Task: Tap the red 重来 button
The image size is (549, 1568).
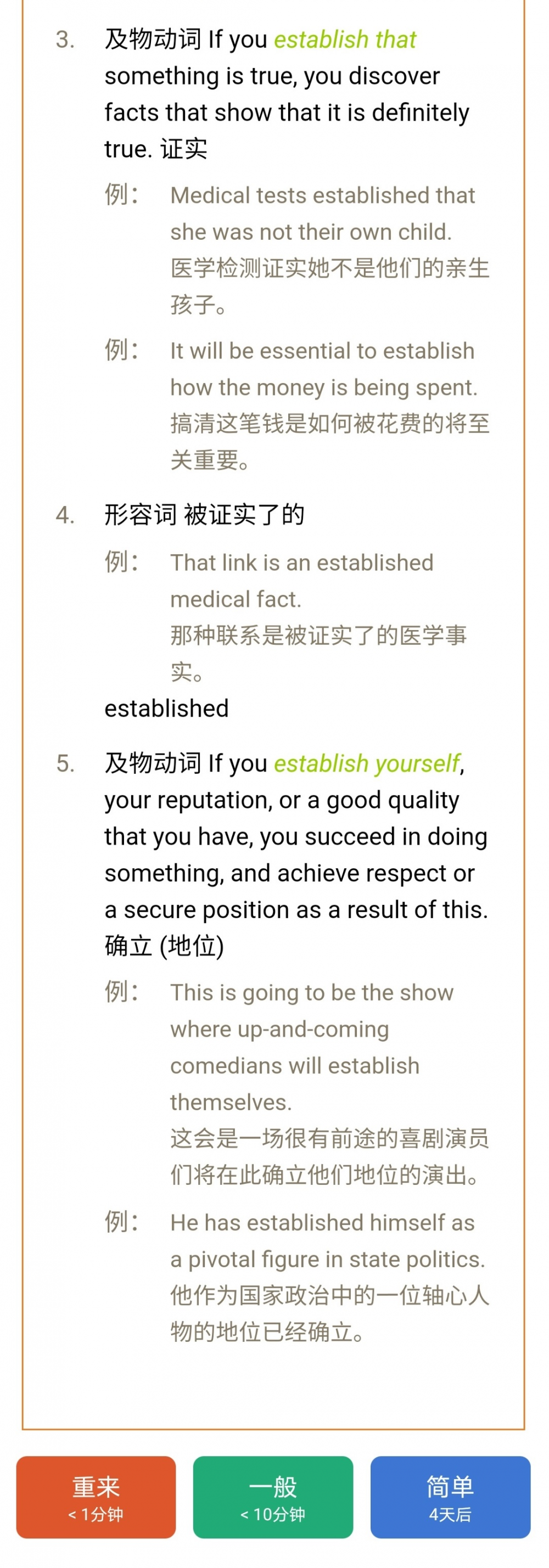Action: tap(96, 1496)
